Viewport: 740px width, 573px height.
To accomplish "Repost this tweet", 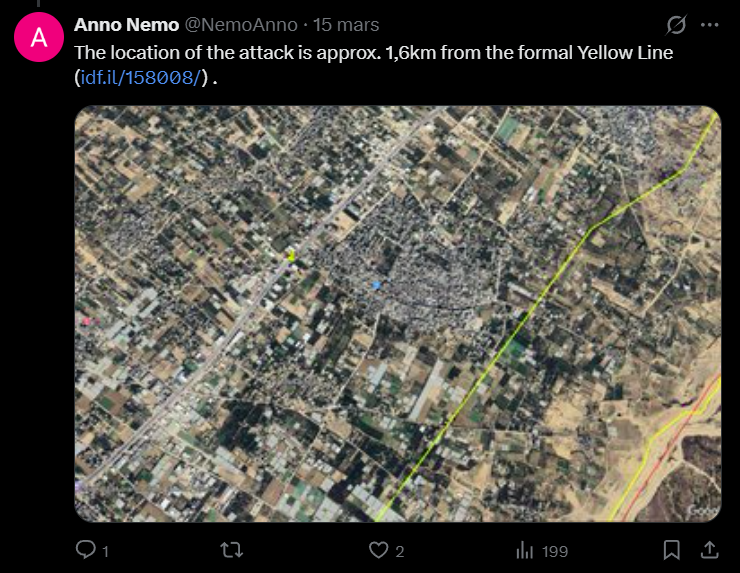I will (231, 550).
